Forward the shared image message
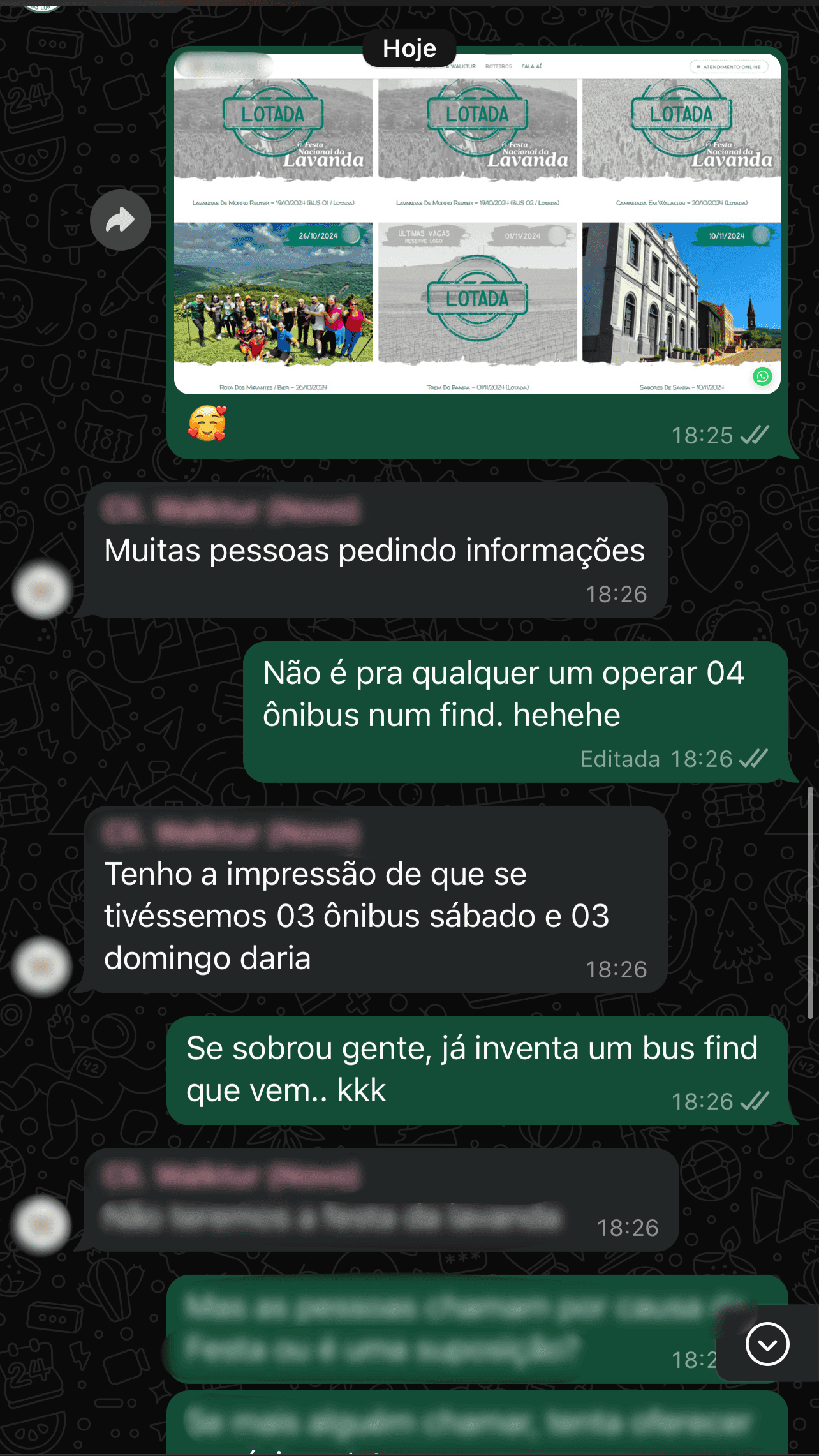819x1456 pixels. 120,220
